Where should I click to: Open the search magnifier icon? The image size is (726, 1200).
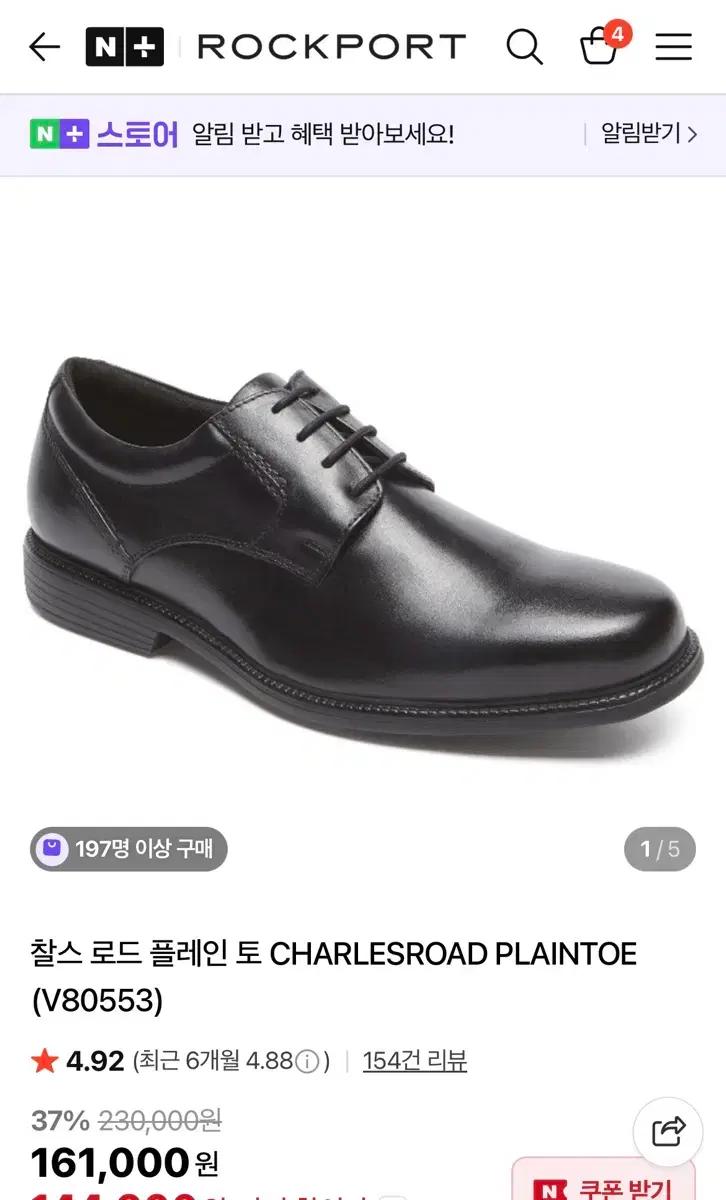[523, 46]
